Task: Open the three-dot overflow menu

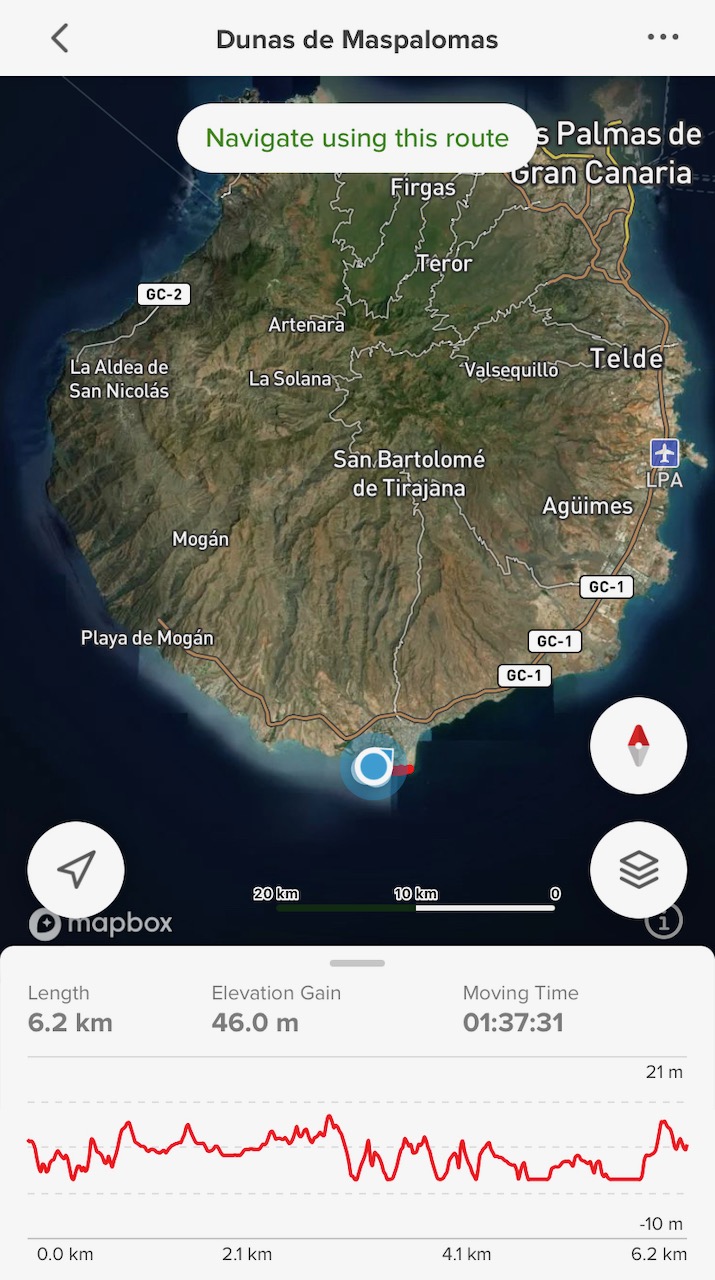Action: [662, 38]
